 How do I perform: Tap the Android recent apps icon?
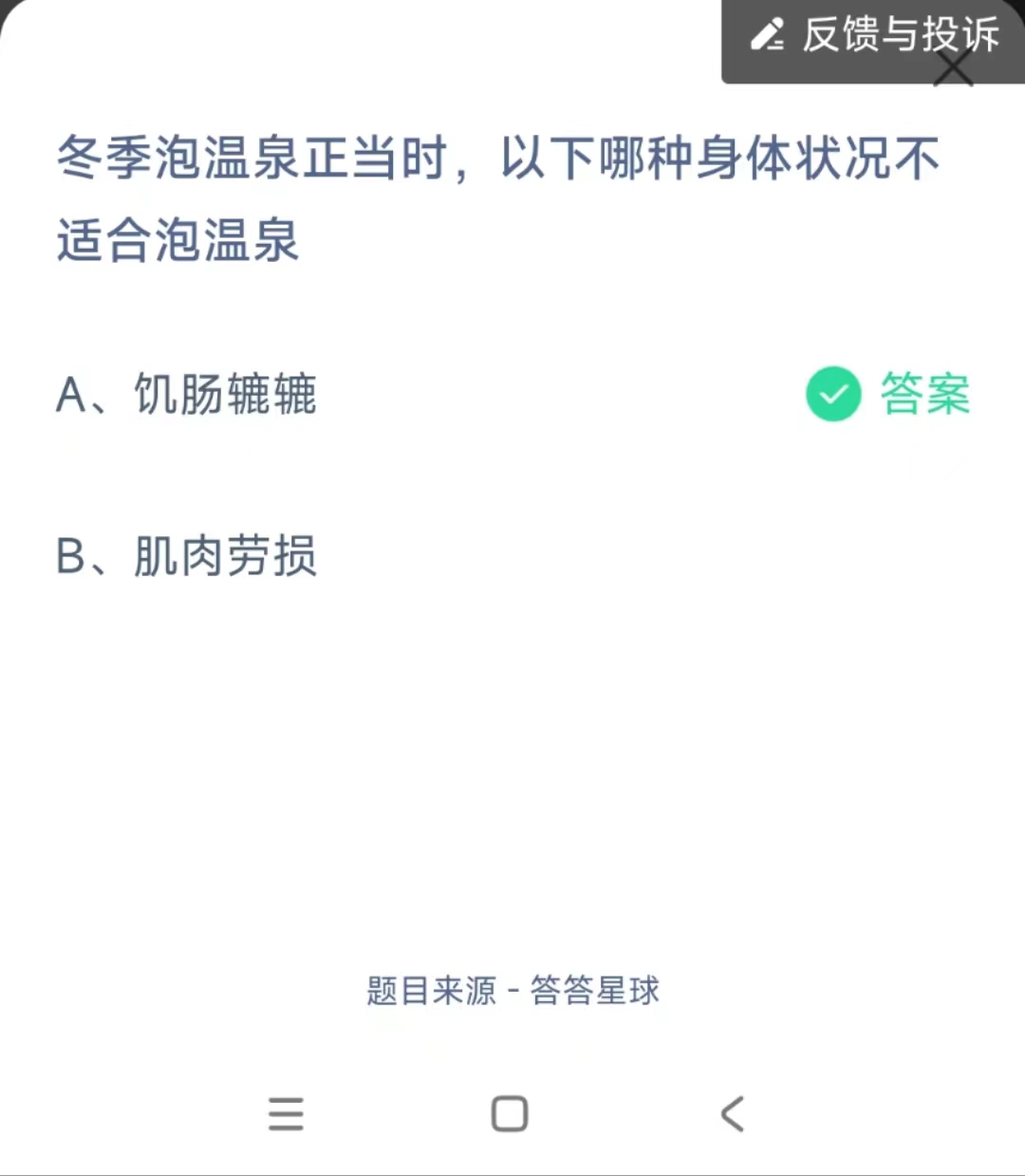287,1114
